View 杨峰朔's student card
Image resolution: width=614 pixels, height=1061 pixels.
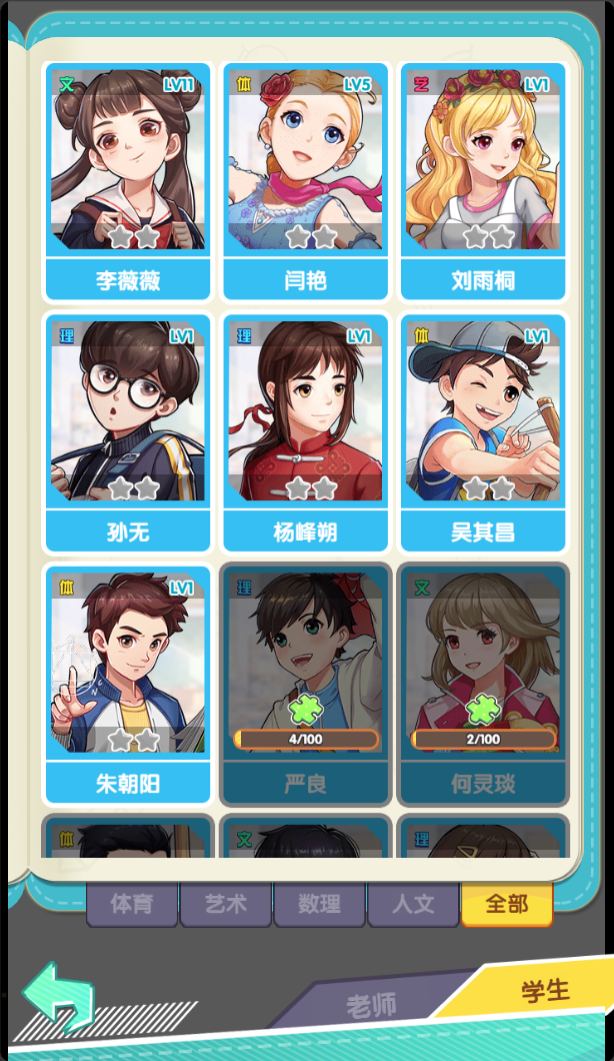(305, 432)
